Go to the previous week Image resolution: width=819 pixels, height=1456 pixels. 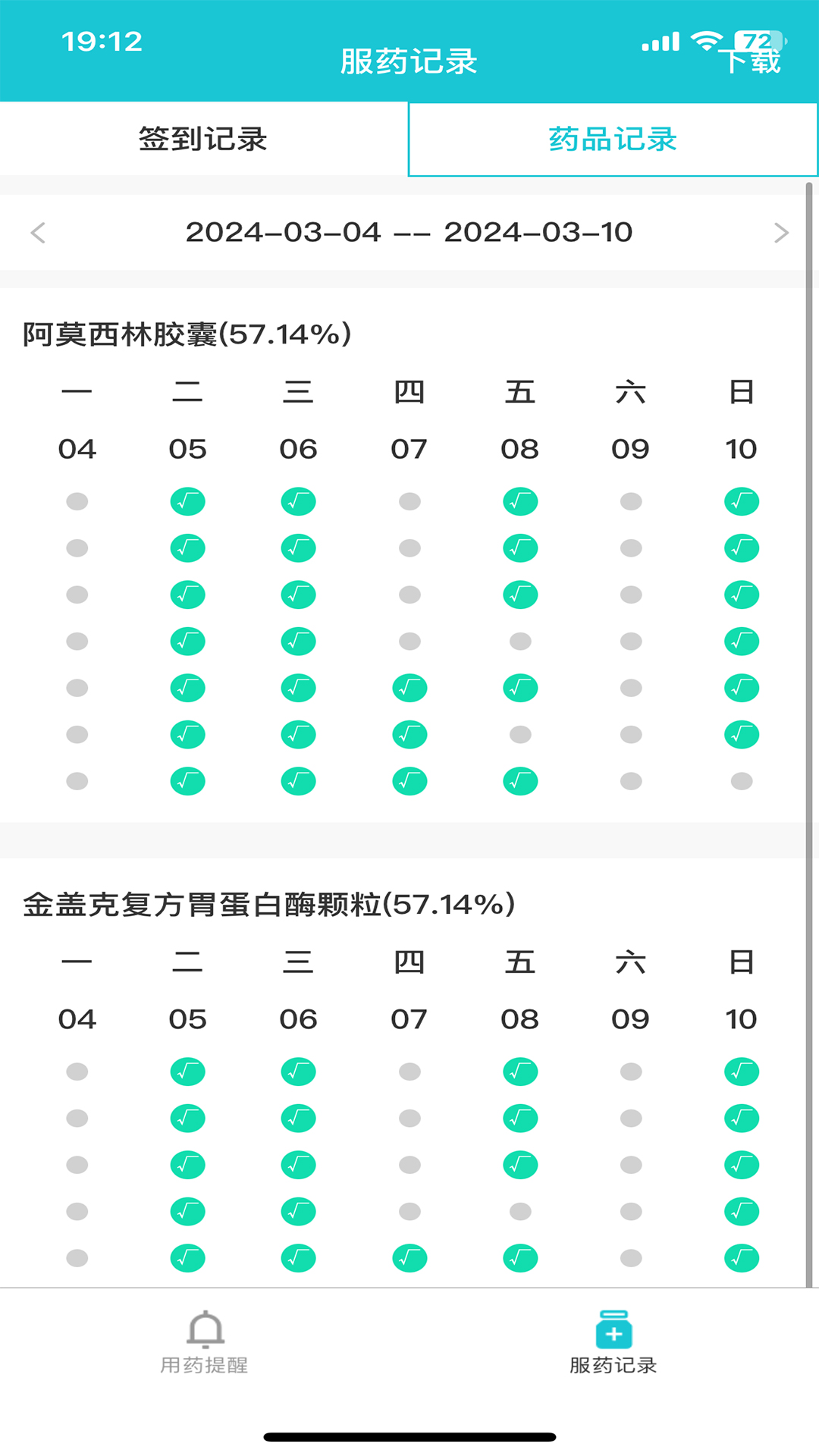[x=38, y=233]
